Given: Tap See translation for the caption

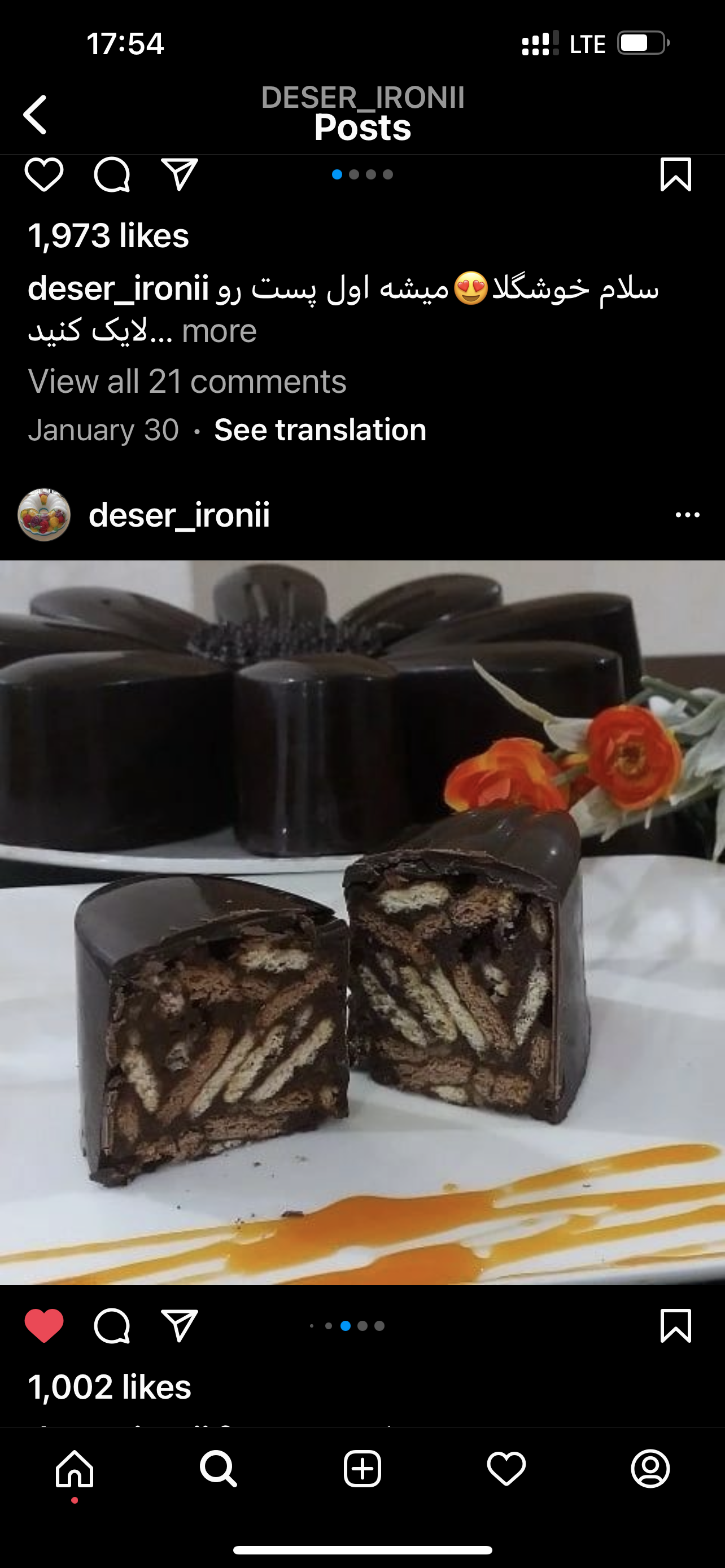Looking at the screenshot, I should (320, 430).
